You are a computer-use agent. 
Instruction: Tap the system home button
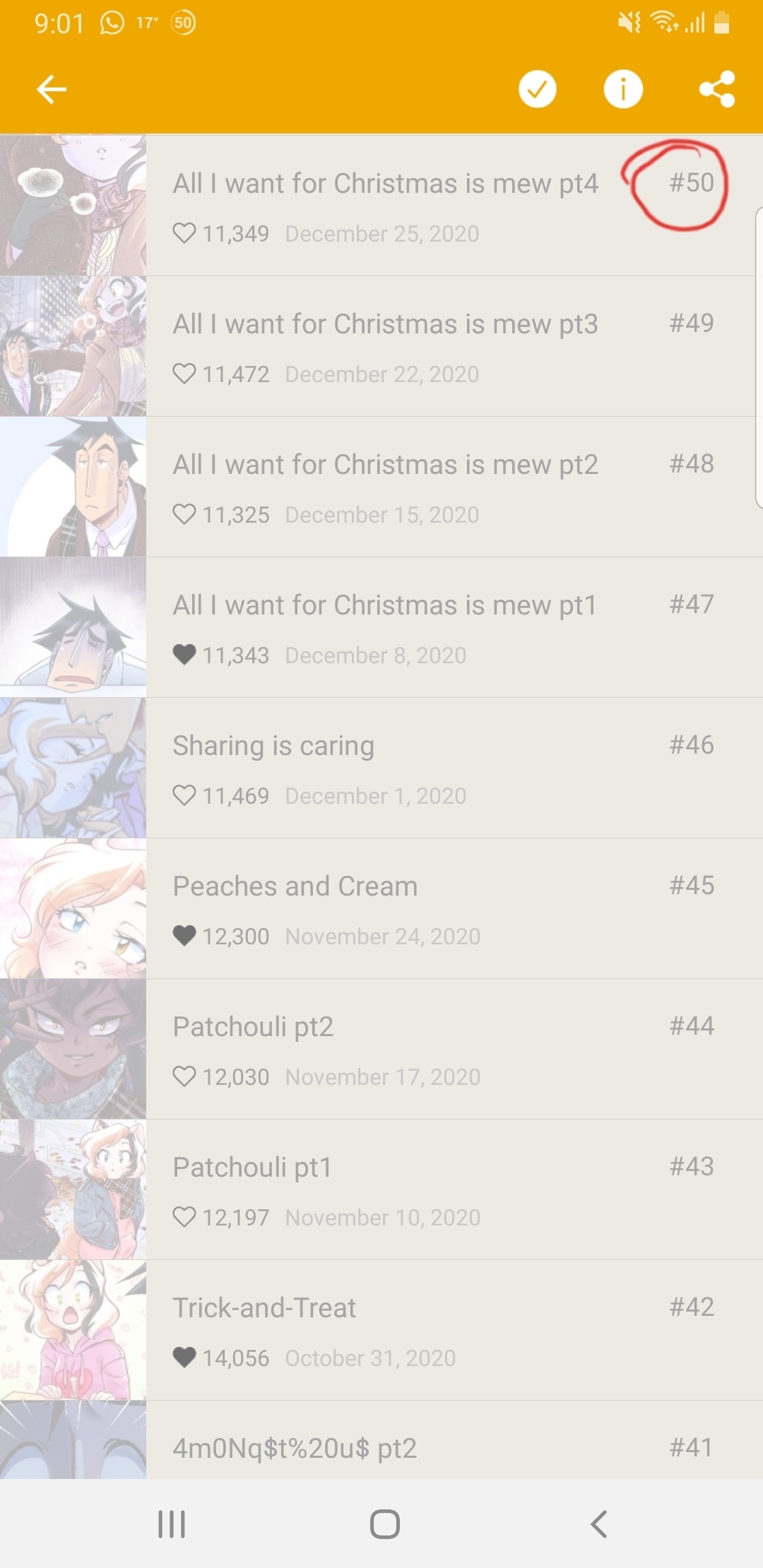[384, 1524]
